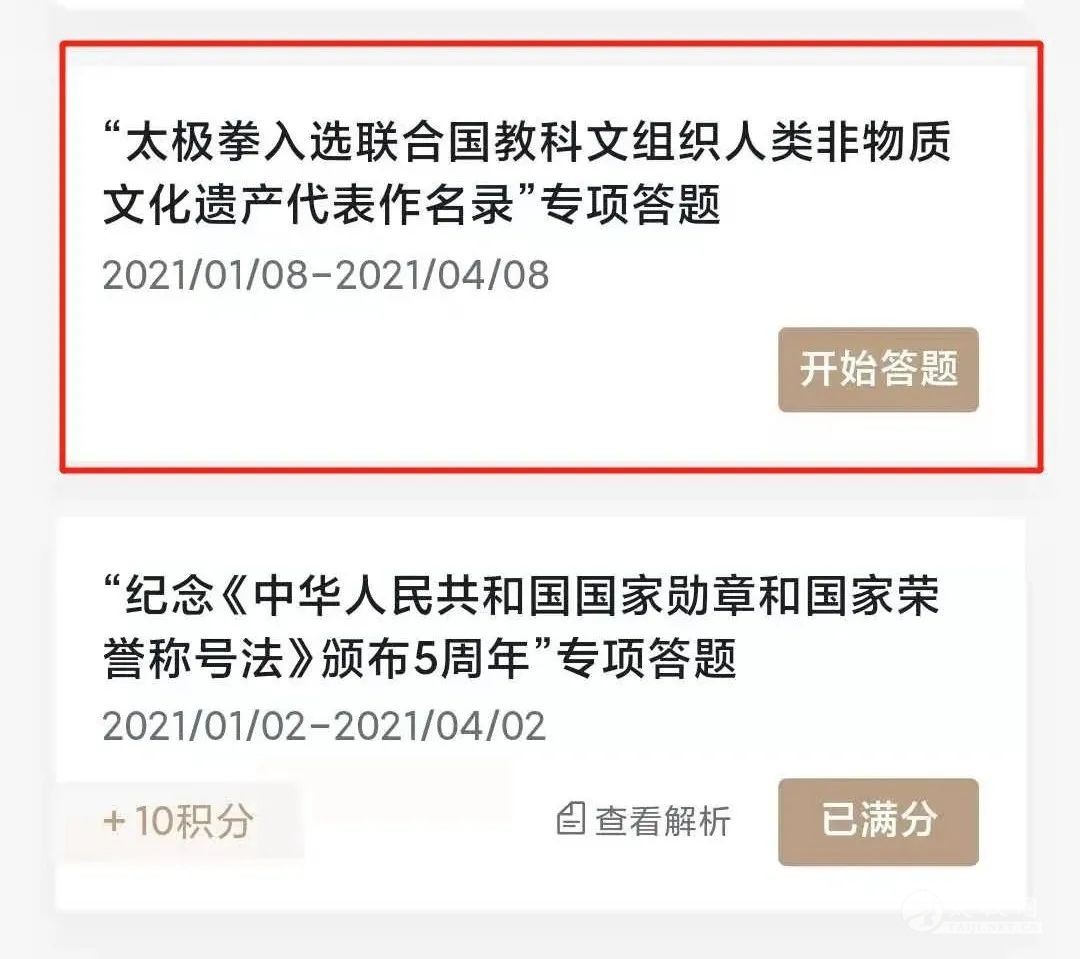1080x959 pixels.
Task: Tap 开始答题 for the 太极拳 quiz
Action: [878, 369]
